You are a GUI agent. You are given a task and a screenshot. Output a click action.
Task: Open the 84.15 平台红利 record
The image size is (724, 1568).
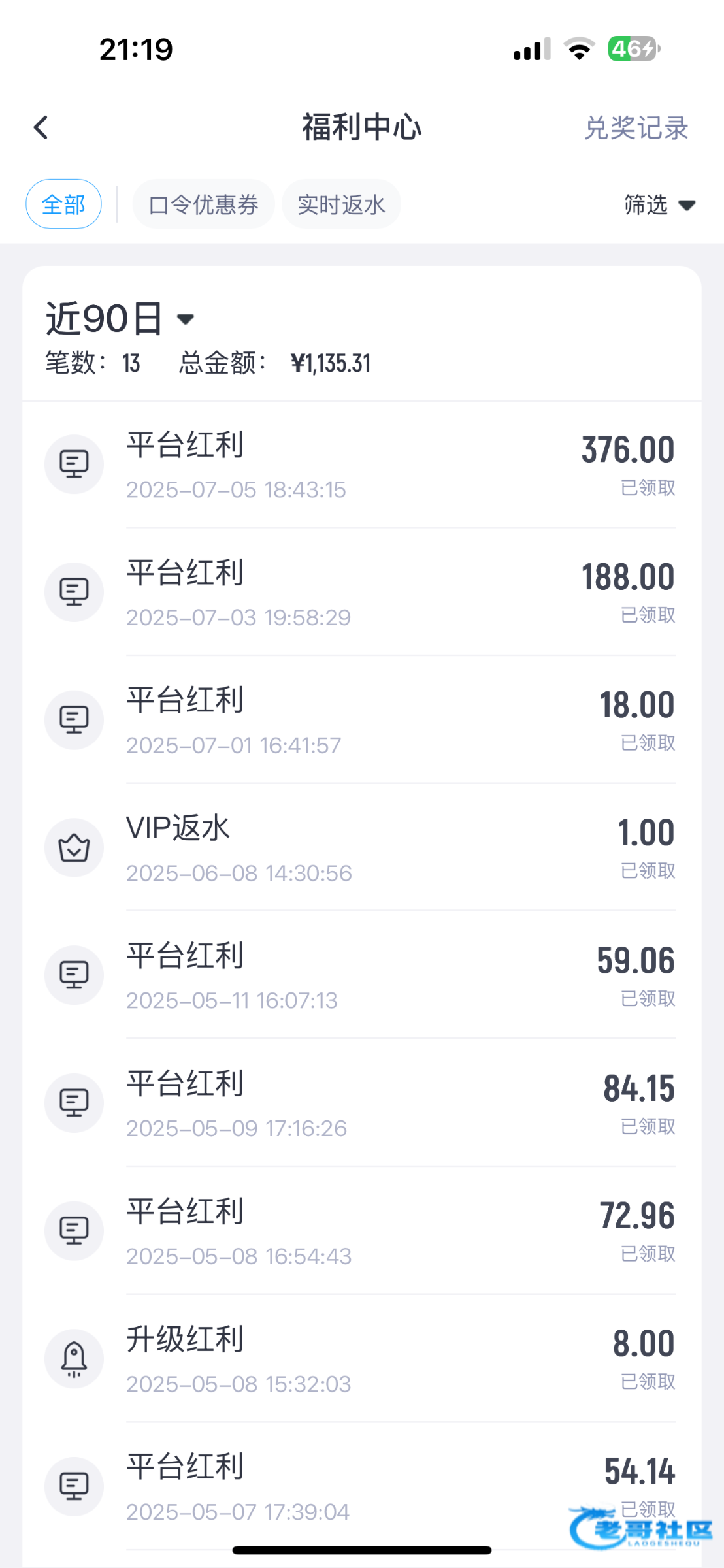(x=362, y=1103)
